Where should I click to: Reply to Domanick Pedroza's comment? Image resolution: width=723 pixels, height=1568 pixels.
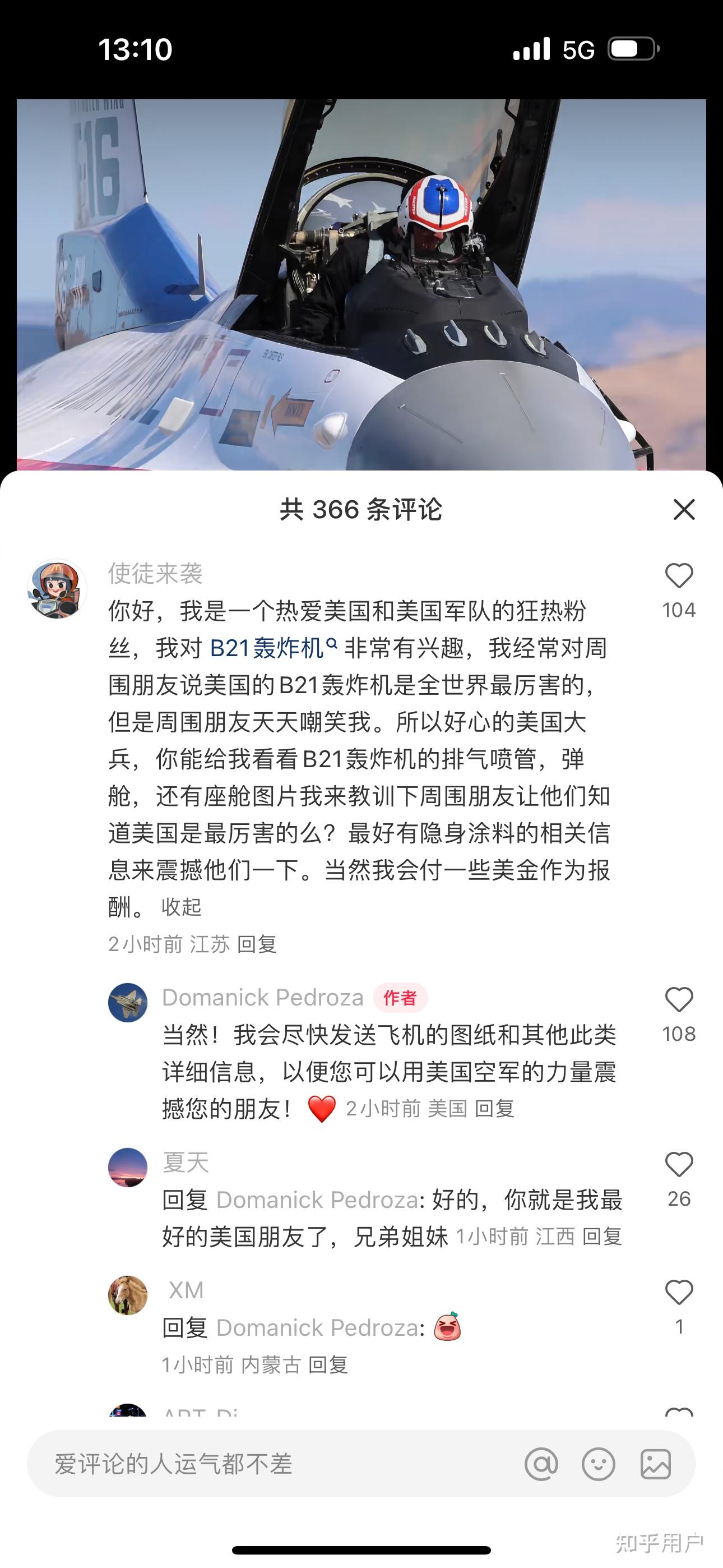pos(494,1109)
